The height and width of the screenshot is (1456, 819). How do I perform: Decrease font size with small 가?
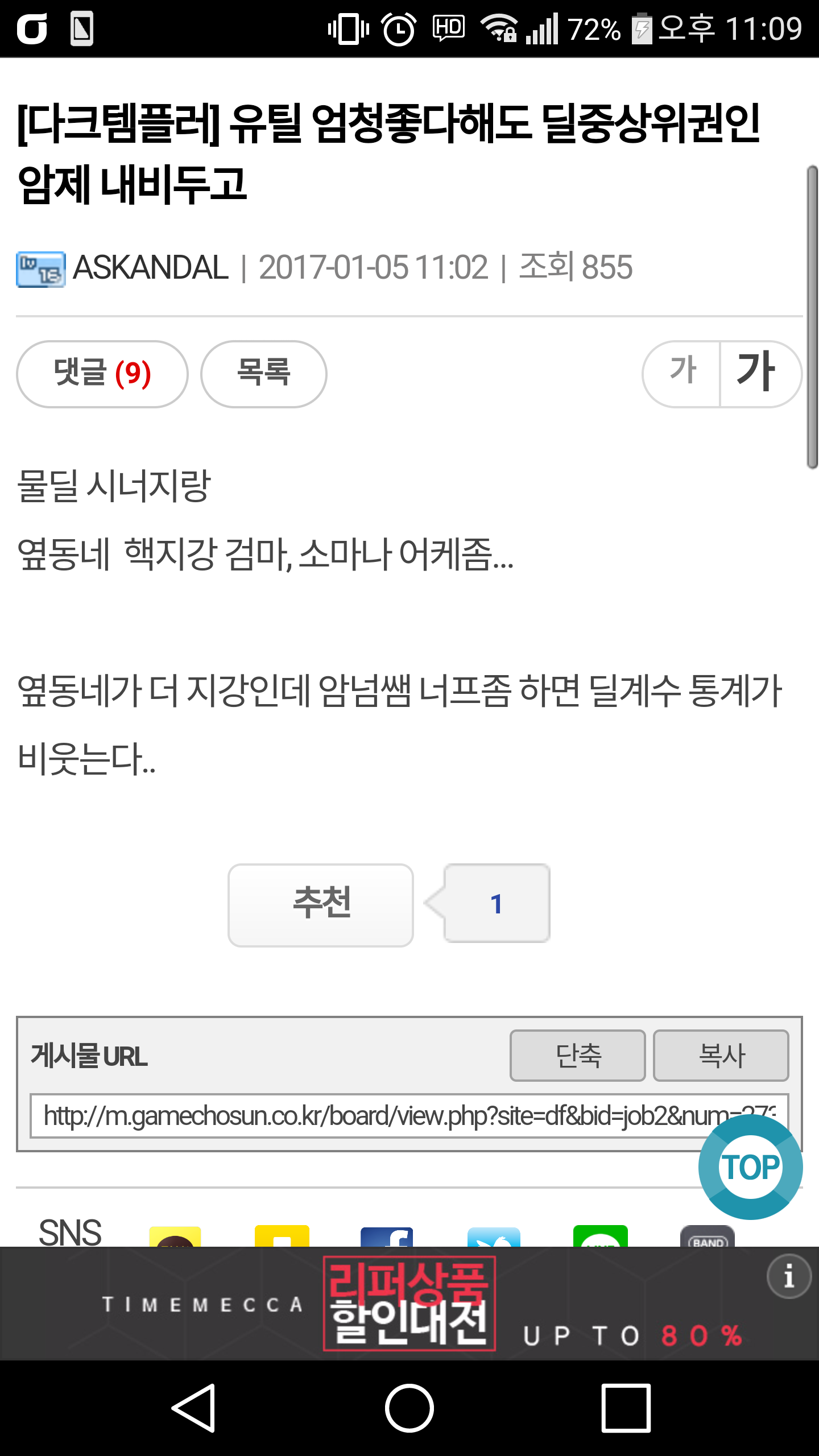(682, 374)
